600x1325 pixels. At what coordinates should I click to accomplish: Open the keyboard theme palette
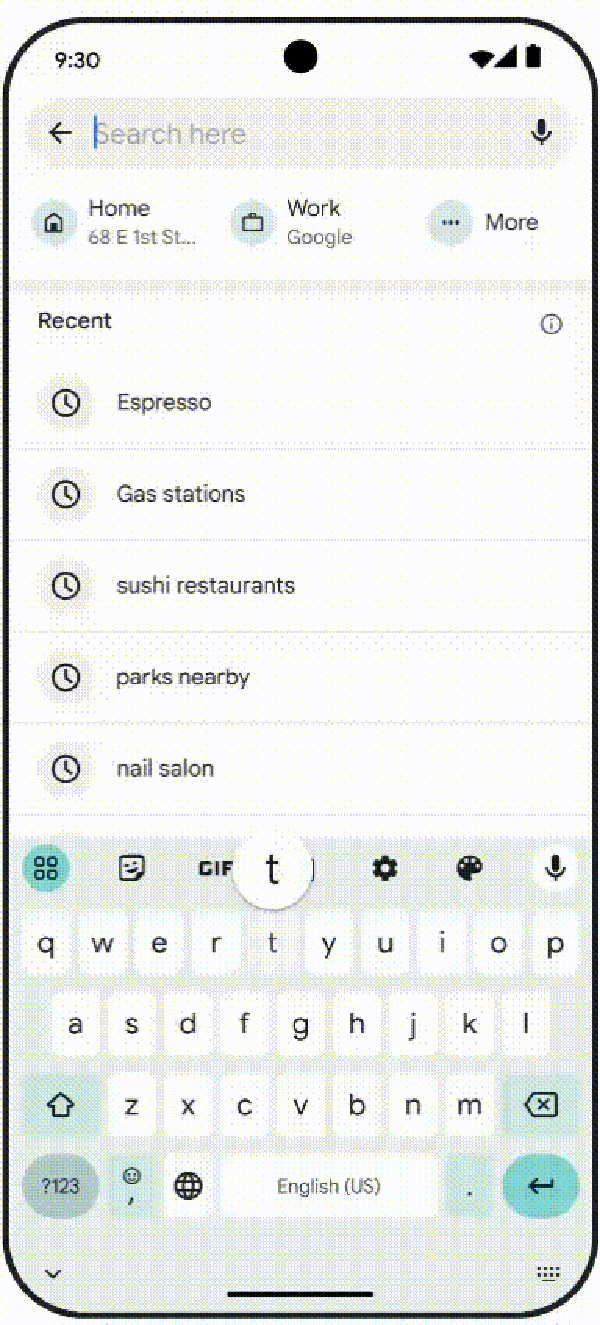(469, 868)
